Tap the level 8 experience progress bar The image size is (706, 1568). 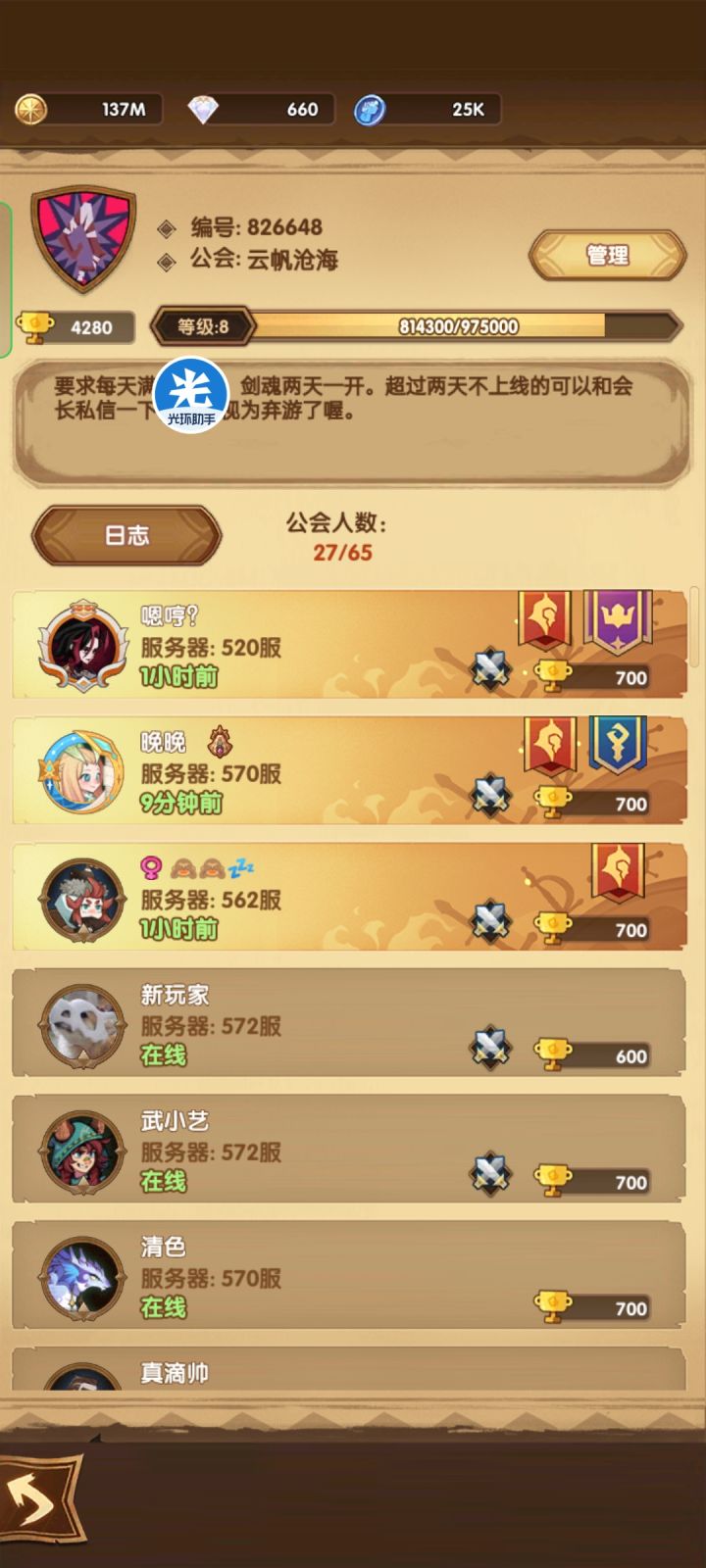coord(422,327)
